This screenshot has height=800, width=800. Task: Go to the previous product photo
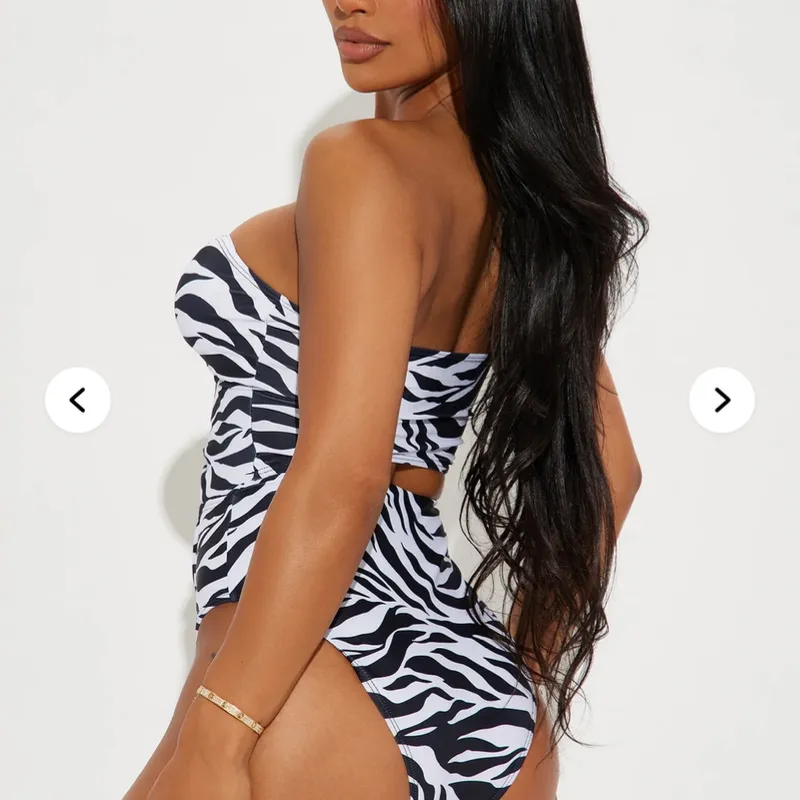pos(77,400)
